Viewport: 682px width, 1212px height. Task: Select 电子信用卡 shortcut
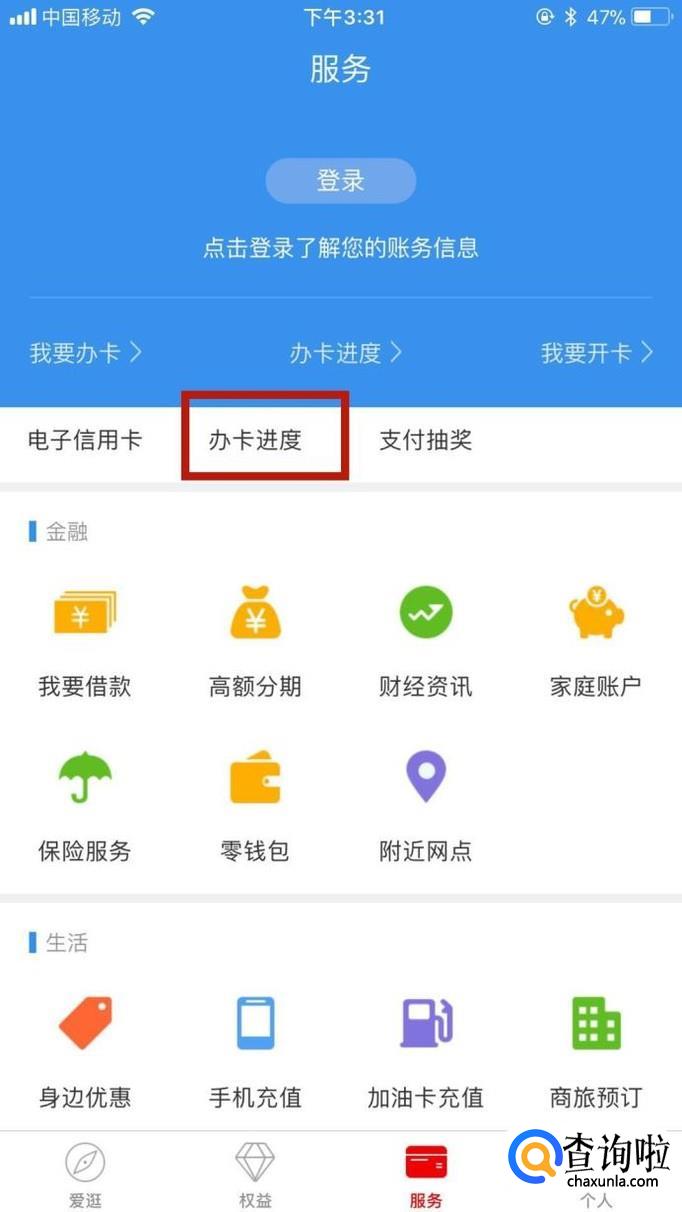tap(85, 439)
